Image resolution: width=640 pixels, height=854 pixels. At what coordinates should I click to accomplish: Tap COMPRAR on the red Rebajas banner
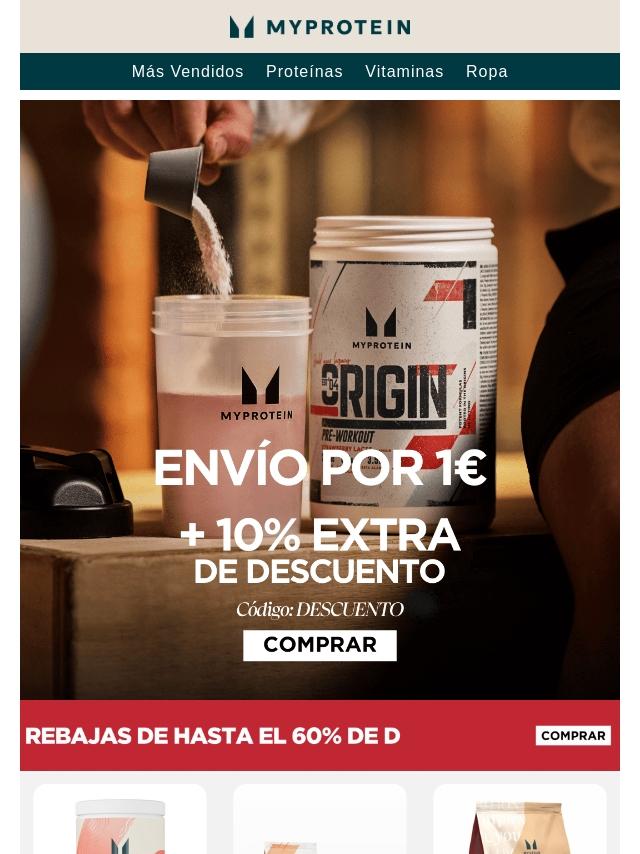coord(573,735)
